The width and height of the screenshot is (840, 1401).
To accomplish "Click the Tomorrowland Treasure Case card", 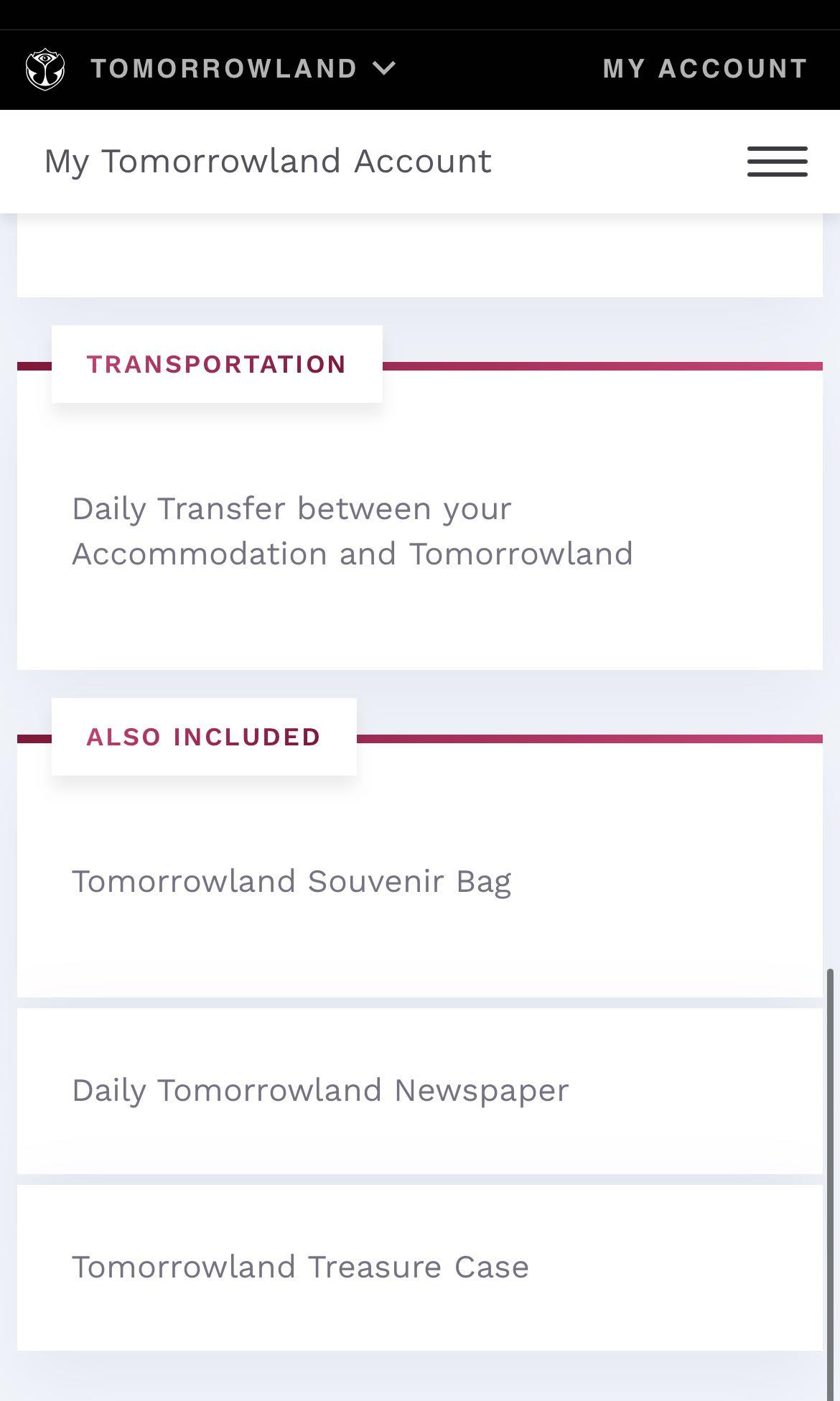I will 299,1266.
